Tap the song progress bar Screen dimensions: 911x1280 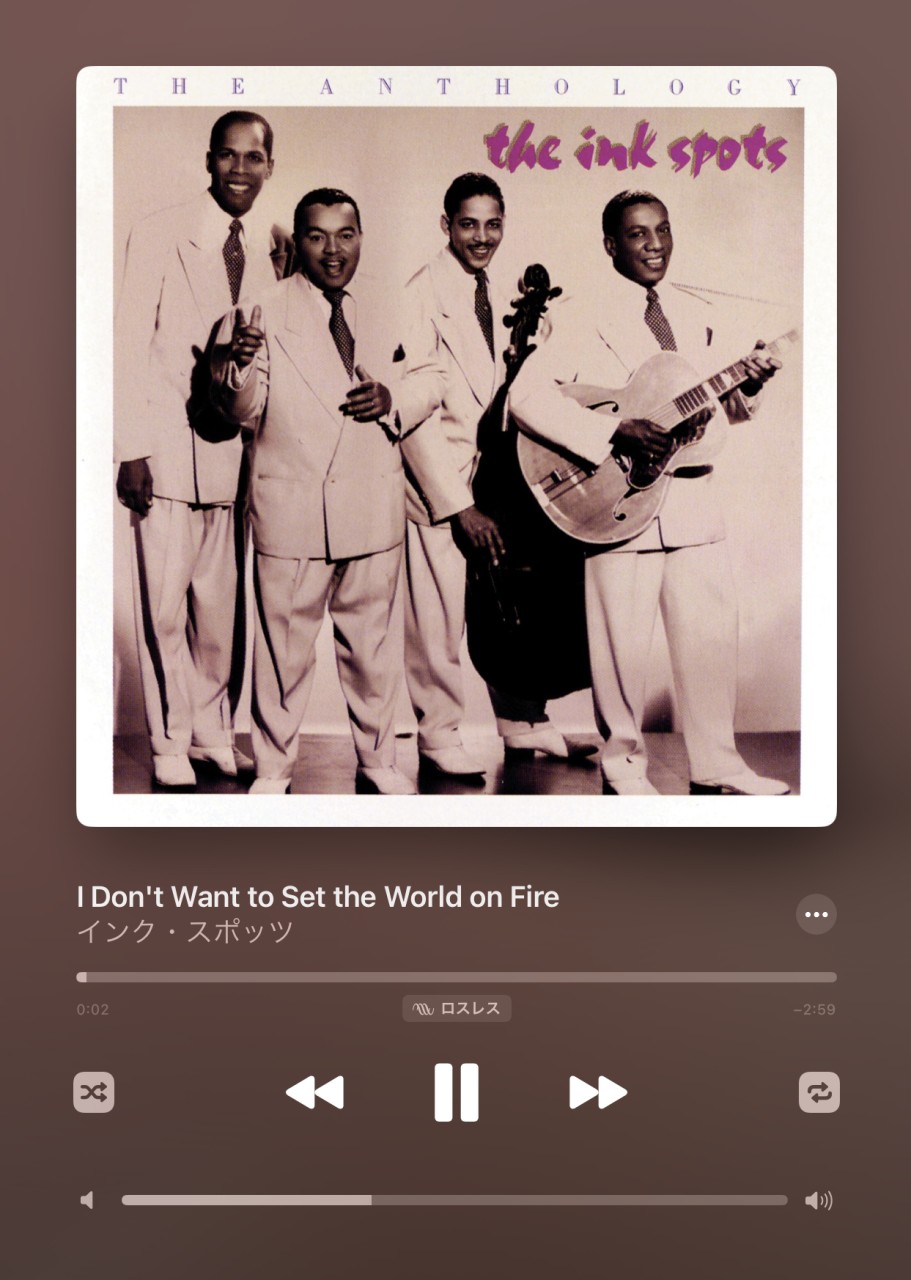coord(456,977)
